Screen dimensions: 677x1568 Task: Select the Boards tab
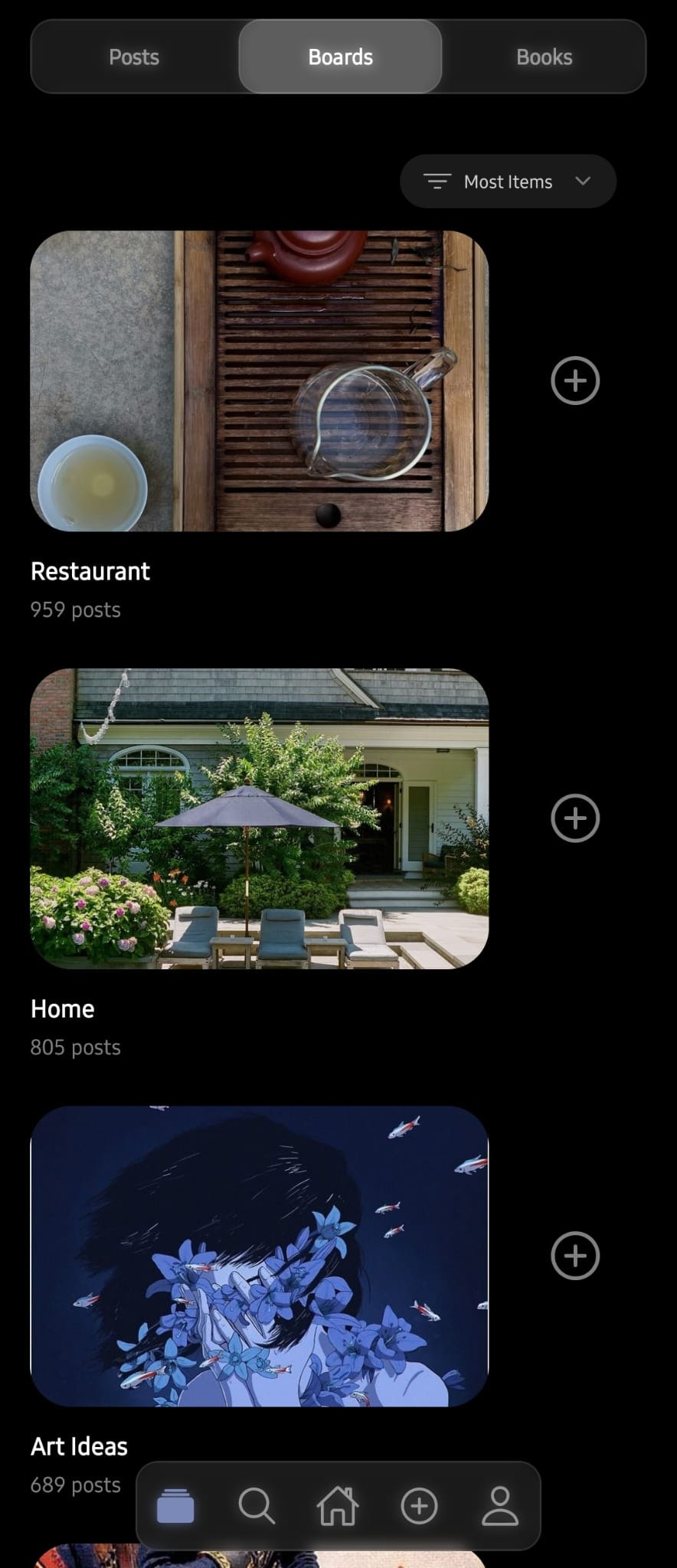coord(340,57)
